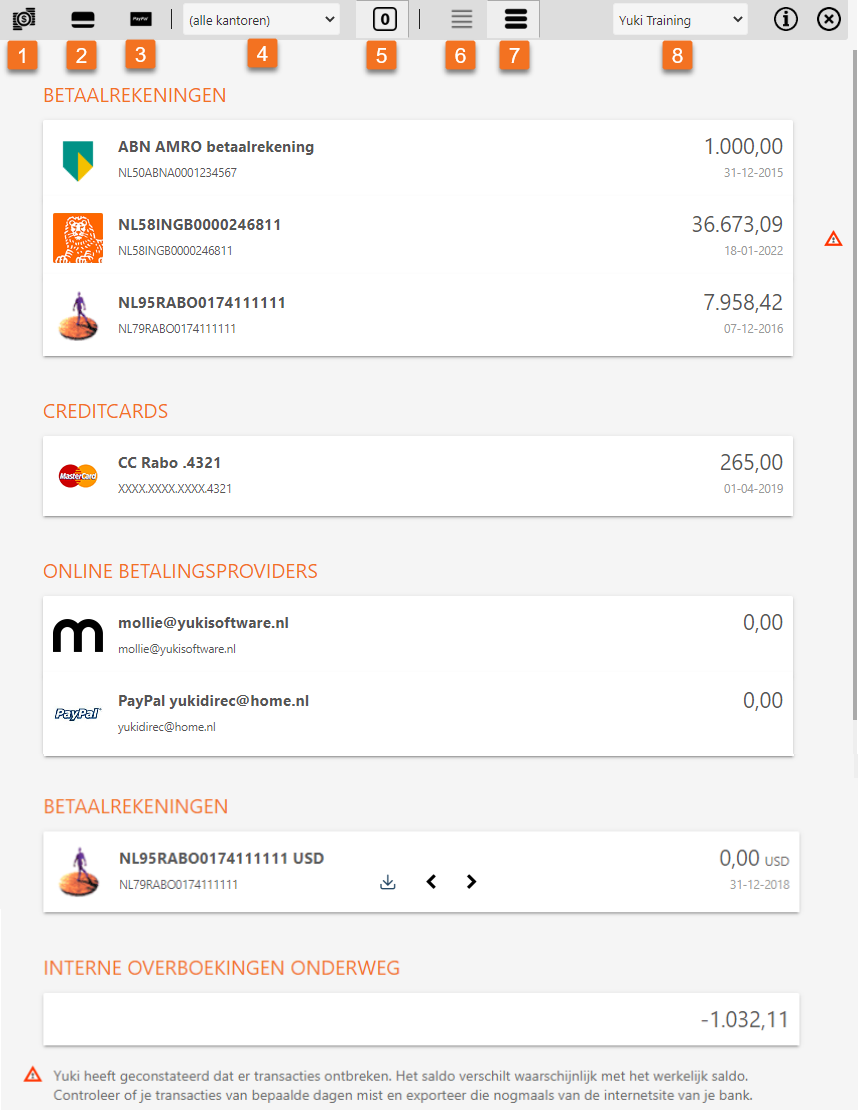Open the CC Rabo .4321 credit card

(169, 463)
